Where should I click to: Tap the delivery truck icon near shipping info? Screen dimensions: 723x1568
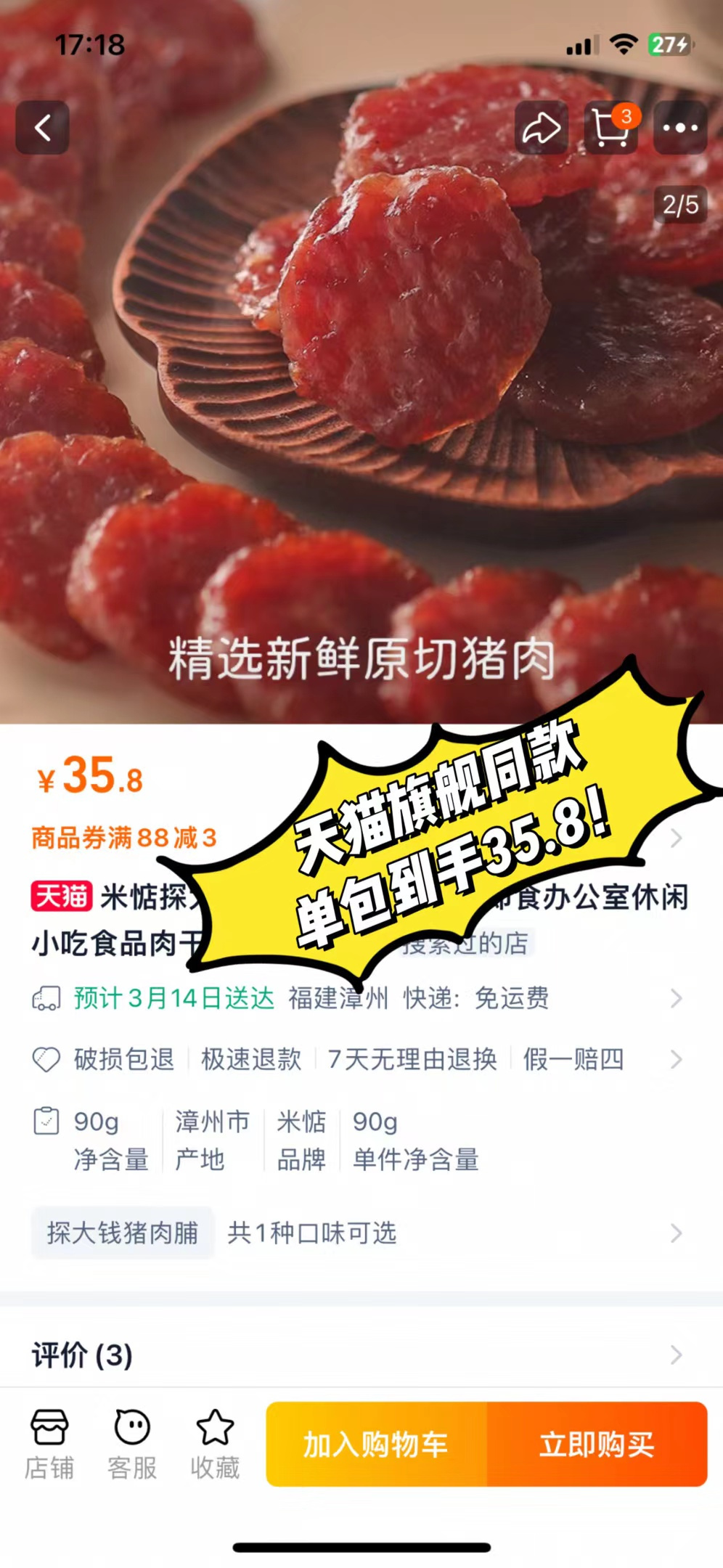(46, 999)
